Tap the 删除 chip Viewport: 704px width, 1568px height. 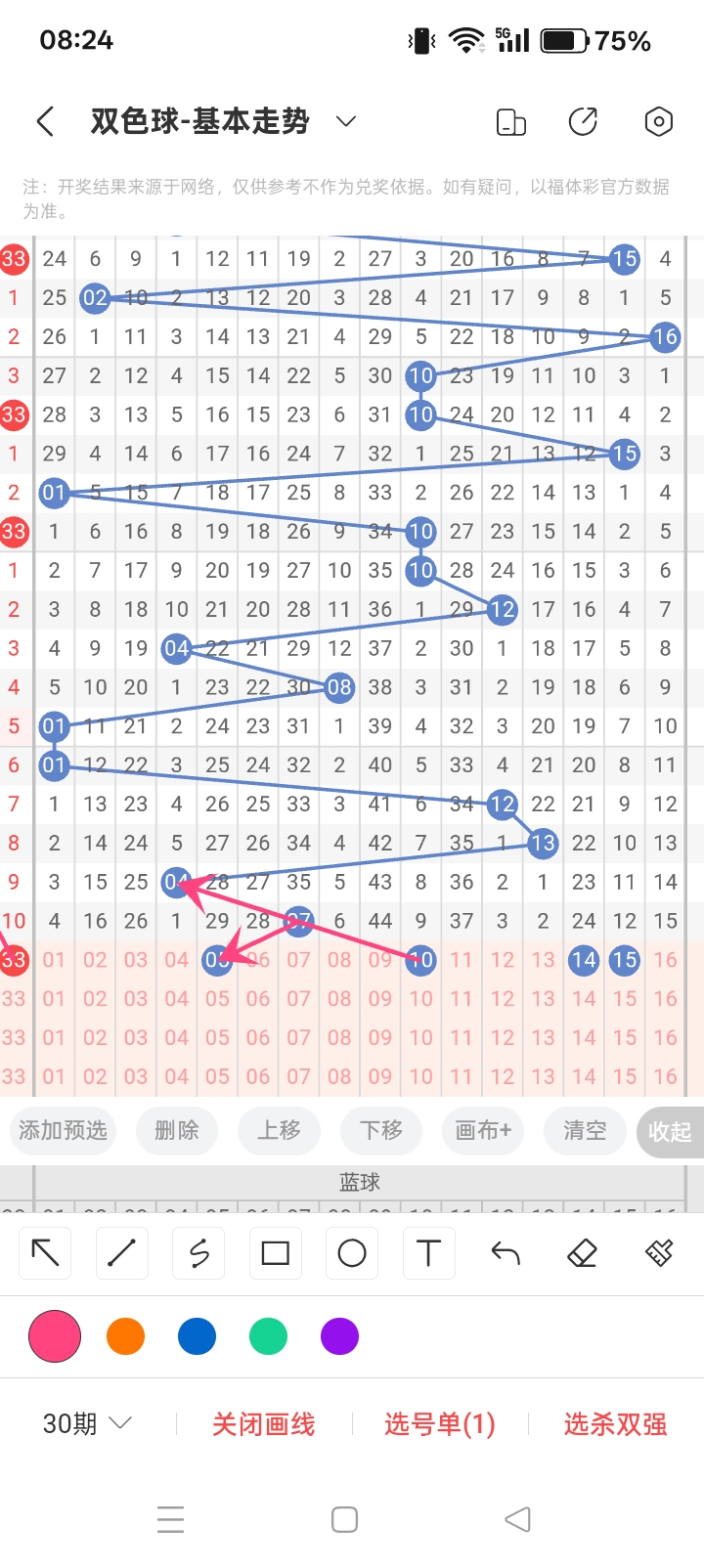[177, 1131]
